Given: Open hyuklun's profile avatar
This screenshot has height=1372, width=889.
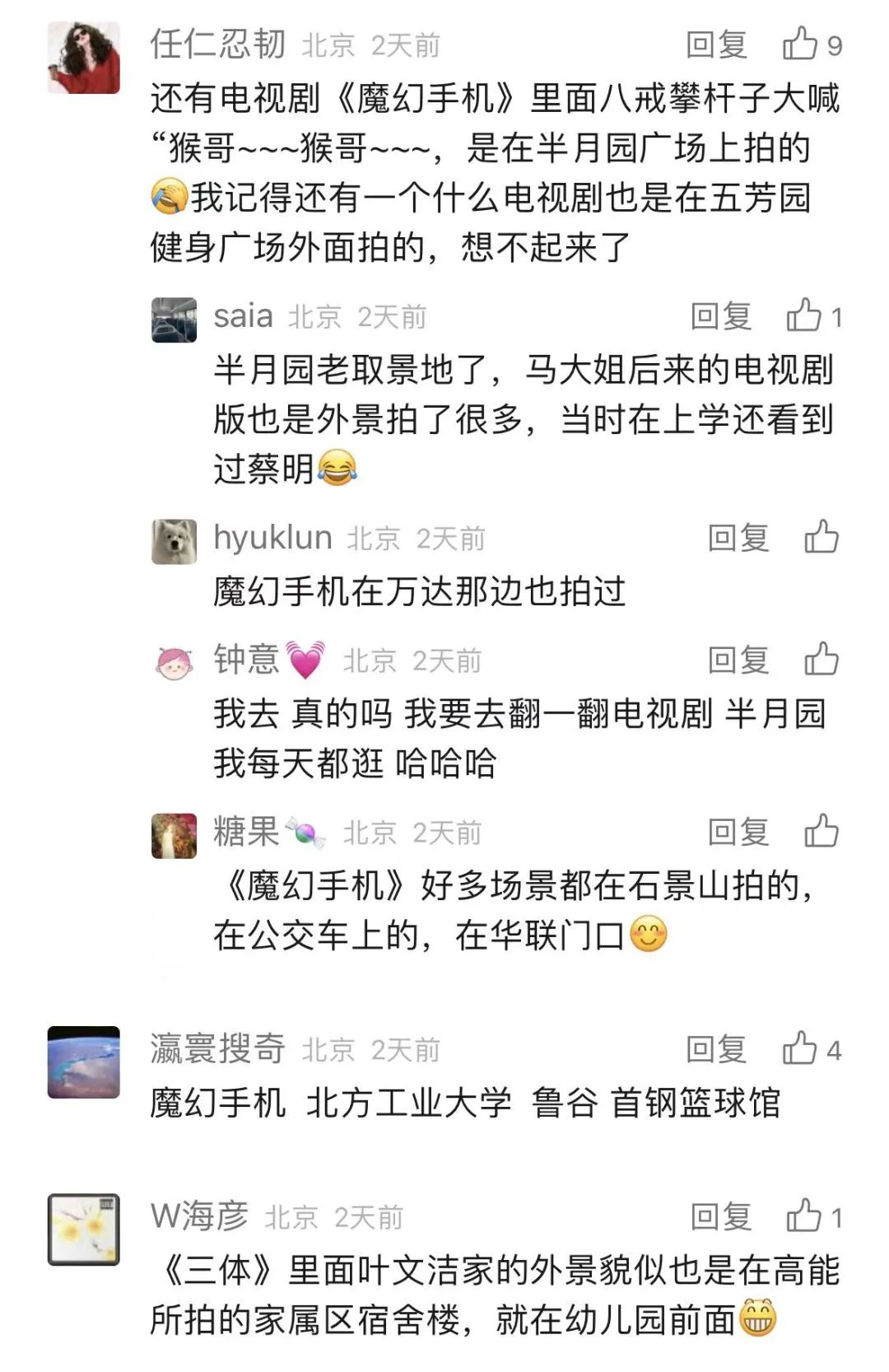Looking at the screenshot, I should (175, 541).
